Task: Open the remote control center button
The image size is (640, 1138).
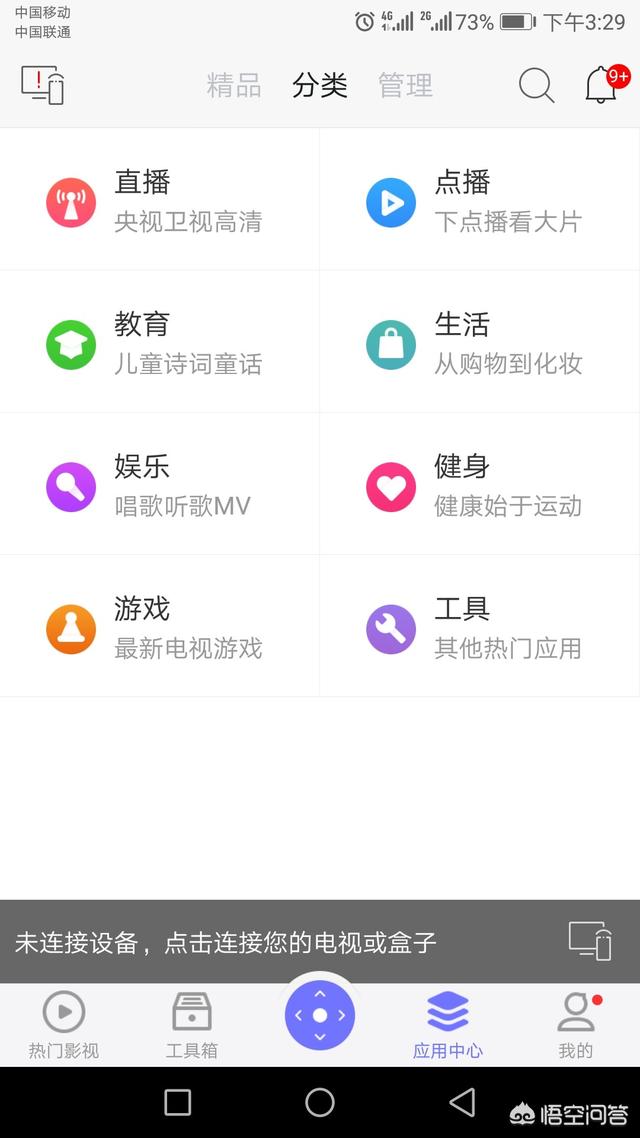Action: click(320, 1015)
